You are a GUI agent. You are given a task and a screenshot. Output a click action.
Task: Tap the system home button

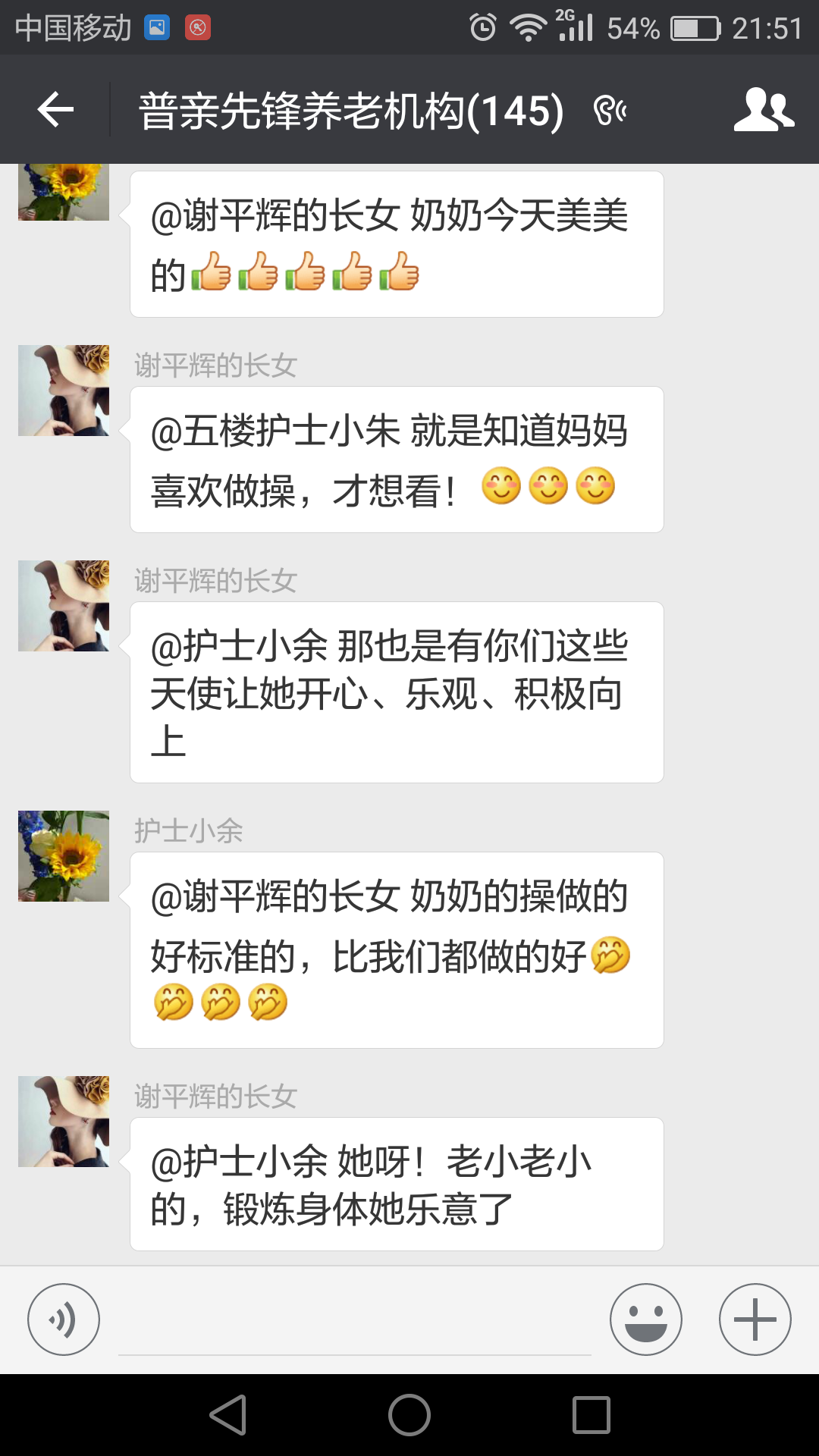click(x=409, y=1415)
